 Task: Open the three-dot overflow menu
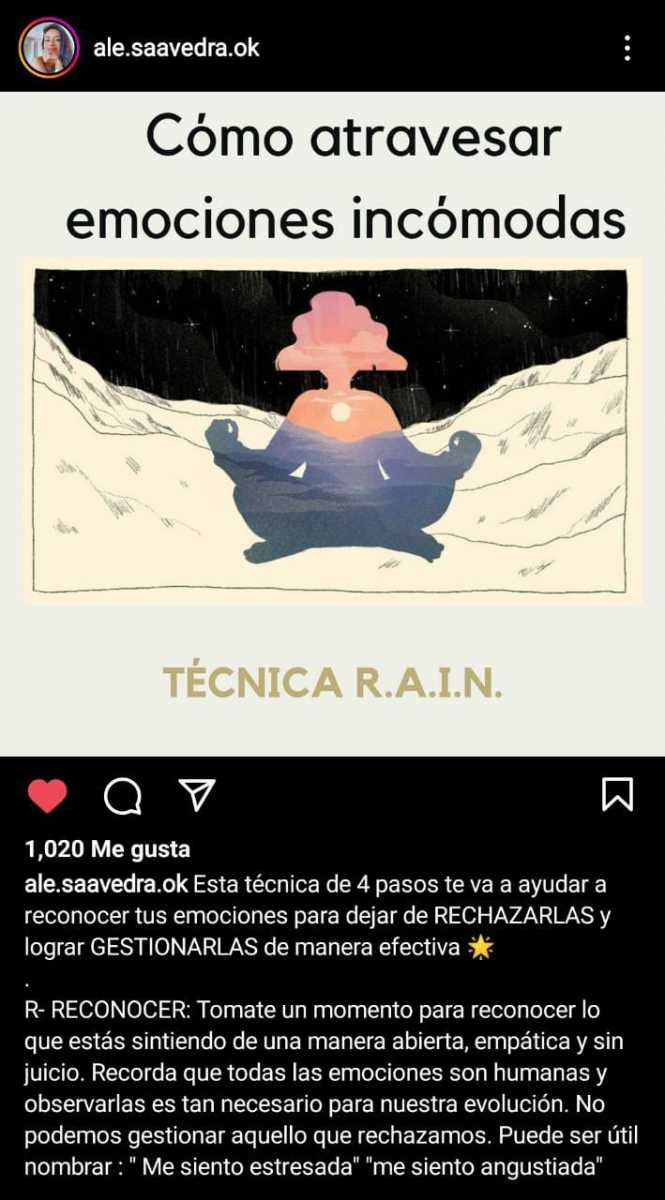pyautogui.click(x=627, y=47)
